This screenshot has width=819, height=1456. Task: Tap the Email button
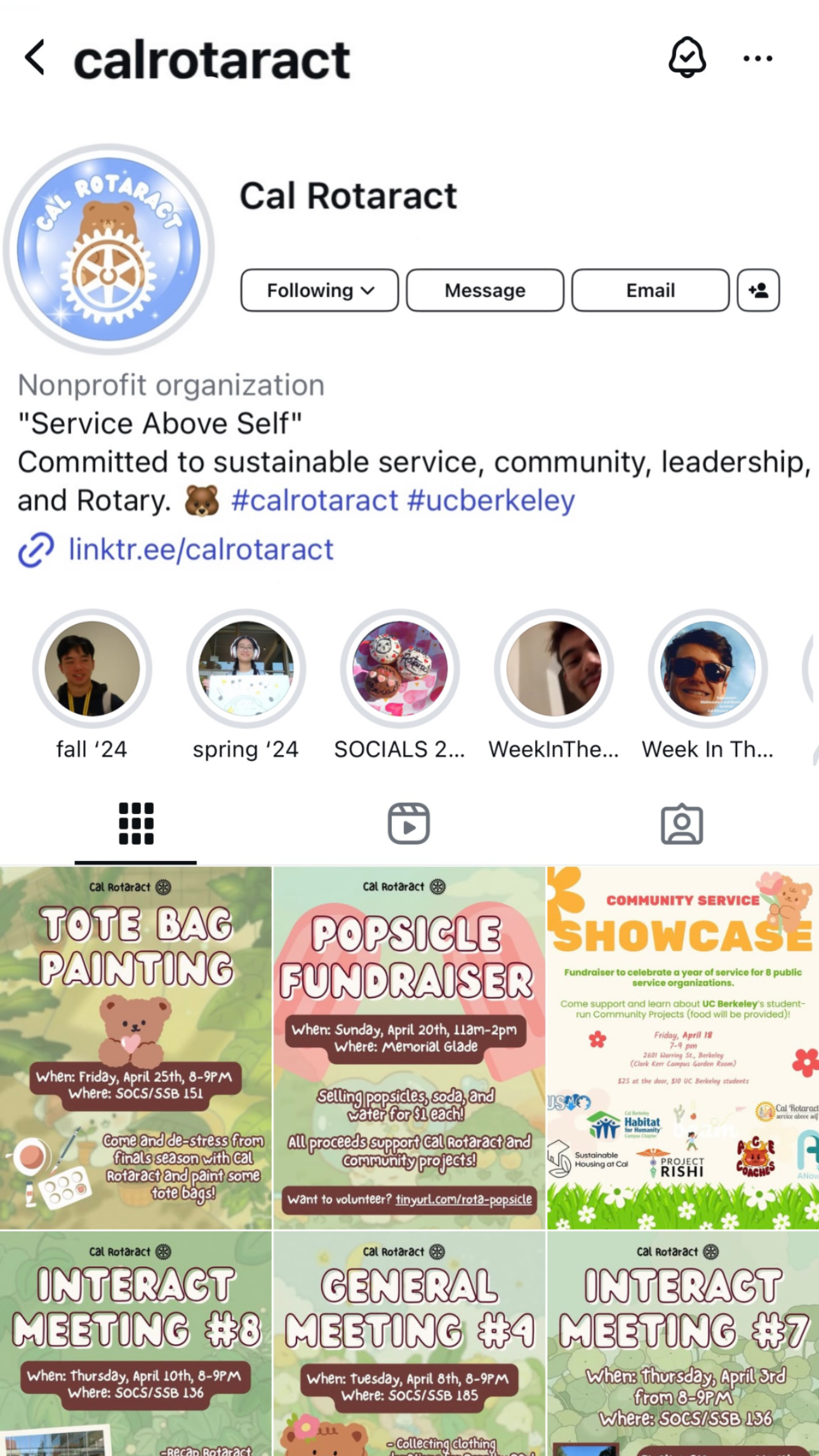pyautogui.click(x=650, y=290)
